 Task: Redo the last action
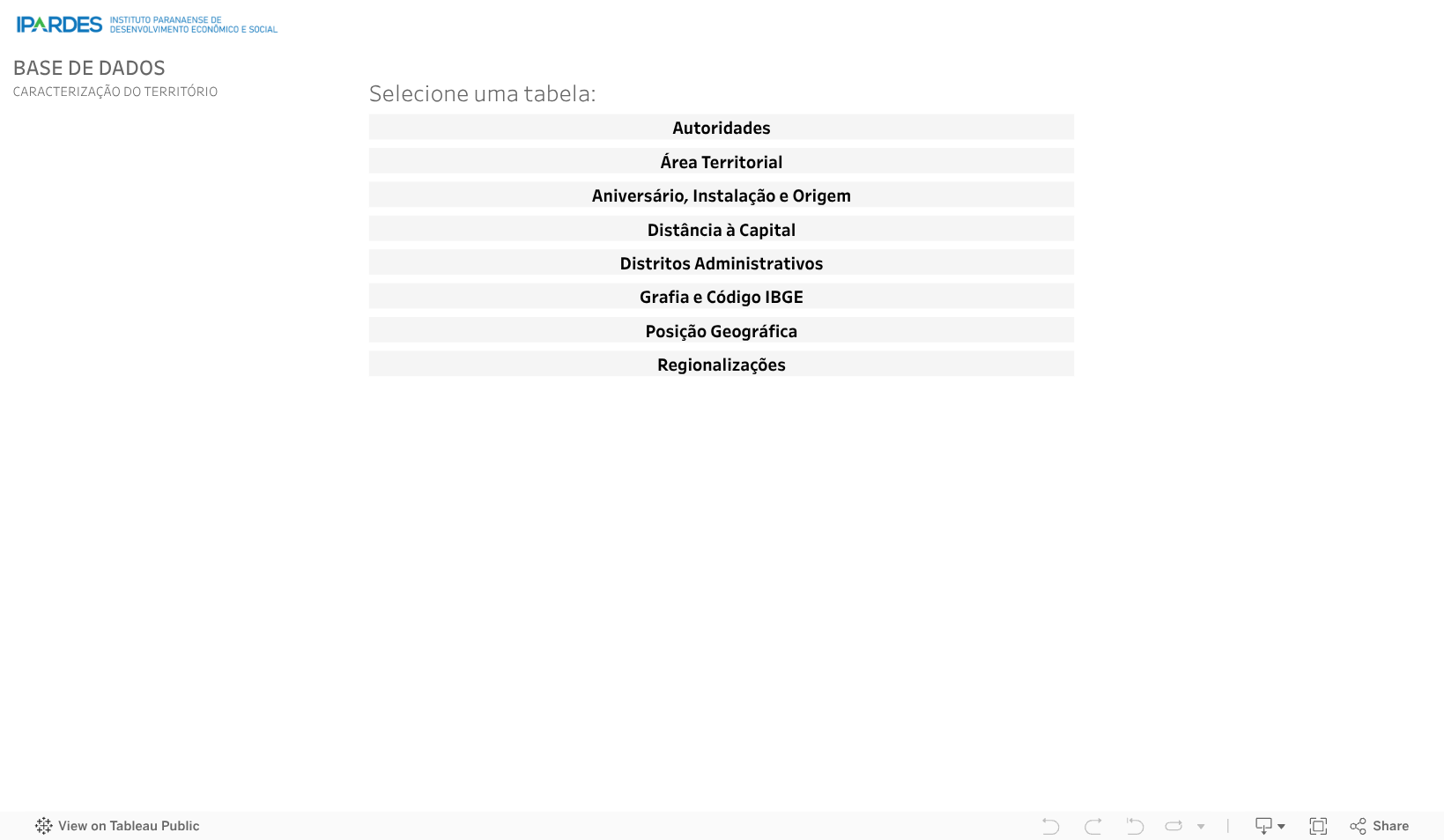[x=1093, y=826]
